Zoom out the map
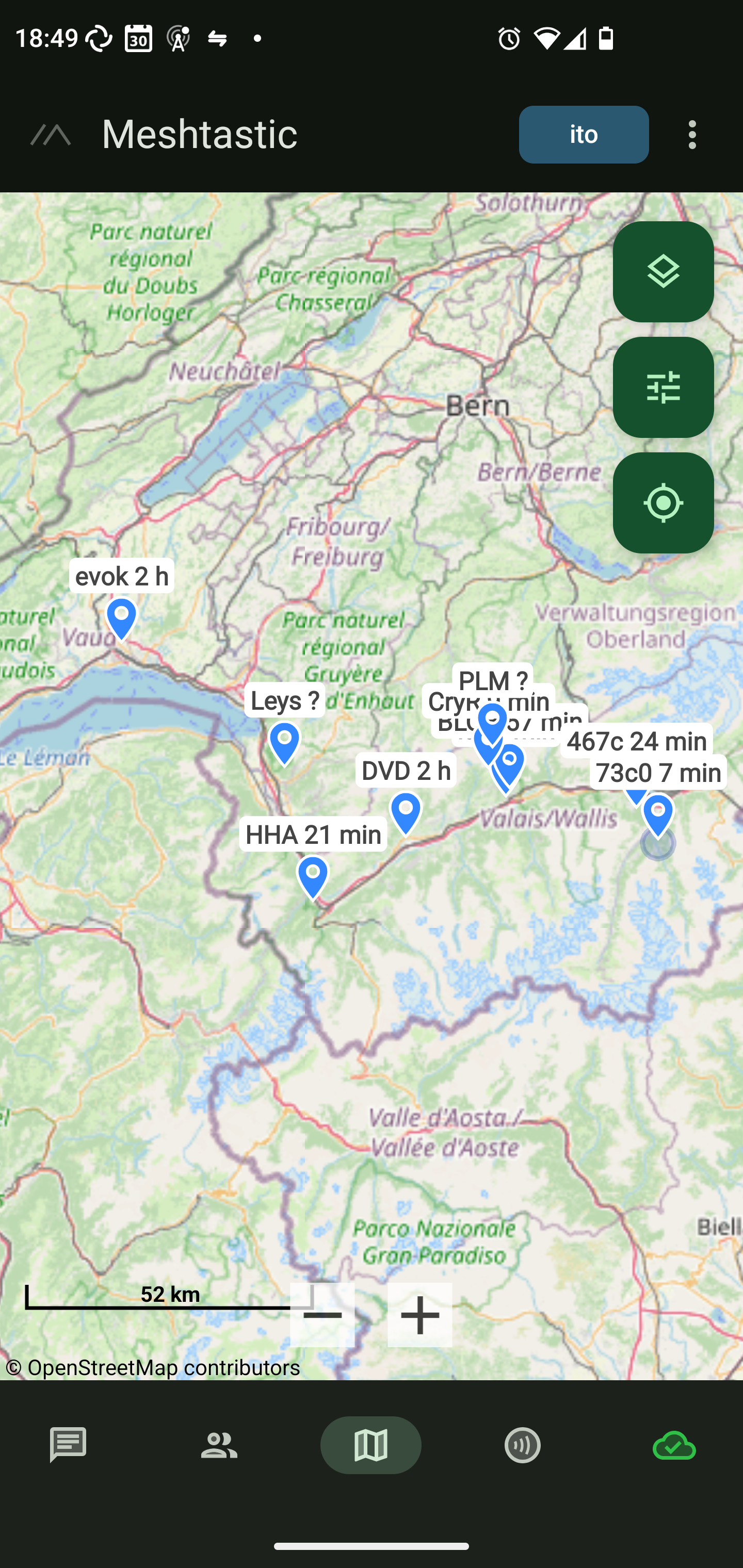 click(x=322, y=1315)
